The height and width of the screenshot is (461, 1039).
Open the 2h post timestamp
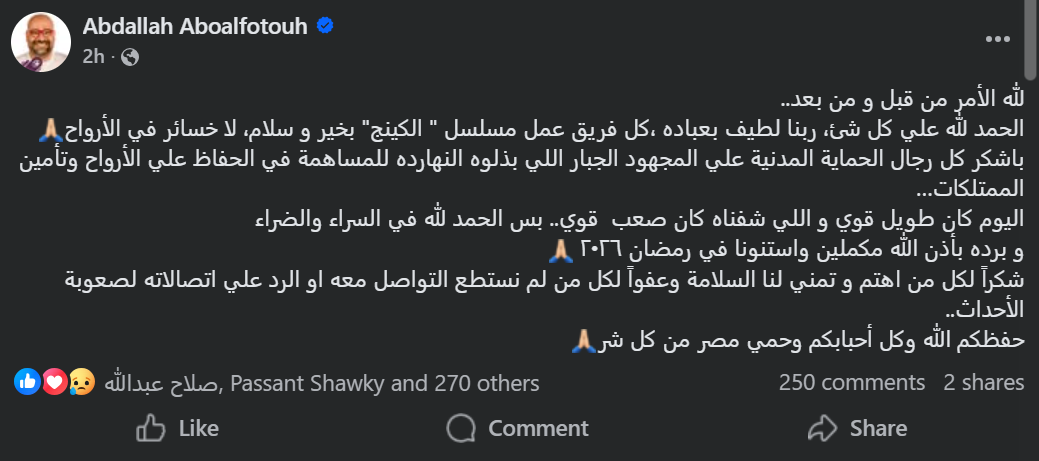tap(94, 57)
